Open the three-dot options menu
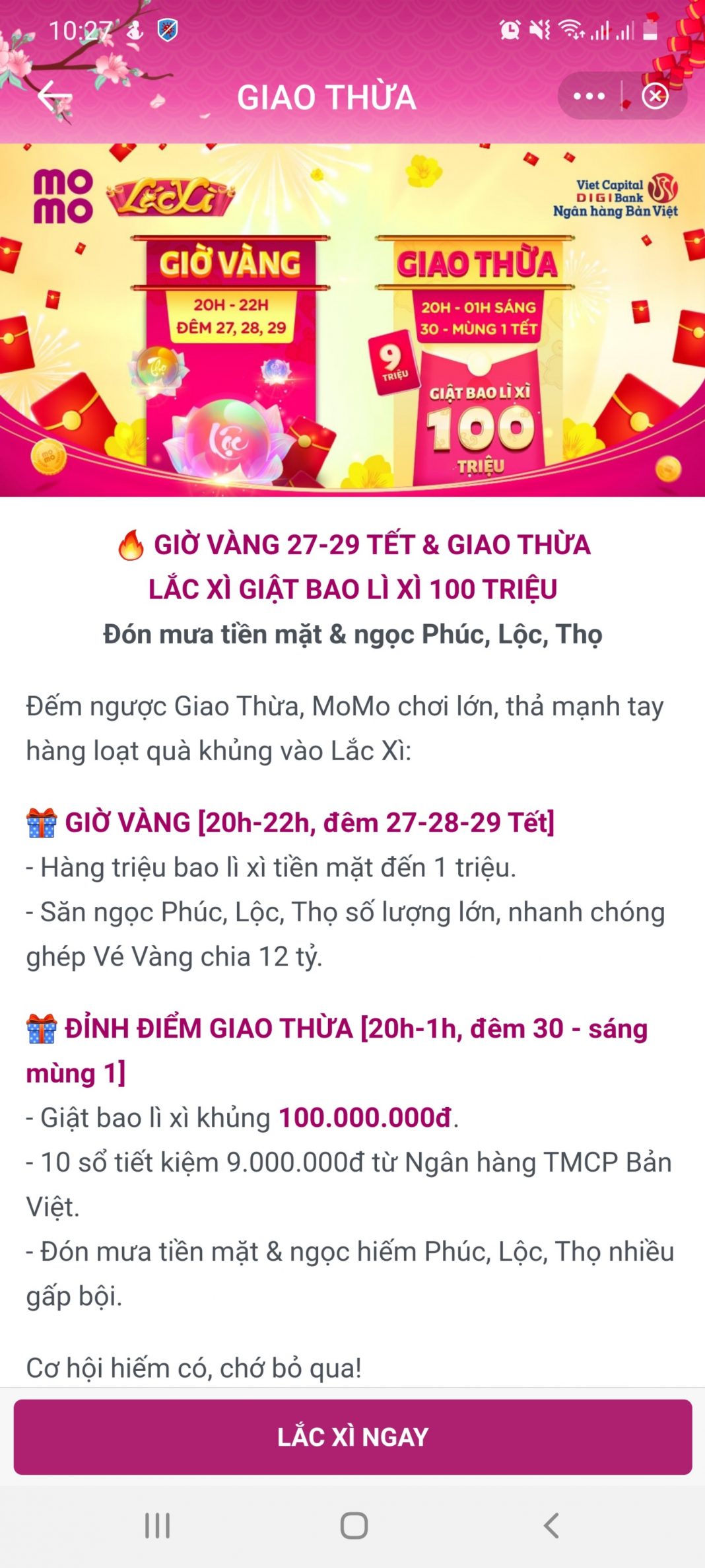 pyautogui.click(x=589, y=96)
